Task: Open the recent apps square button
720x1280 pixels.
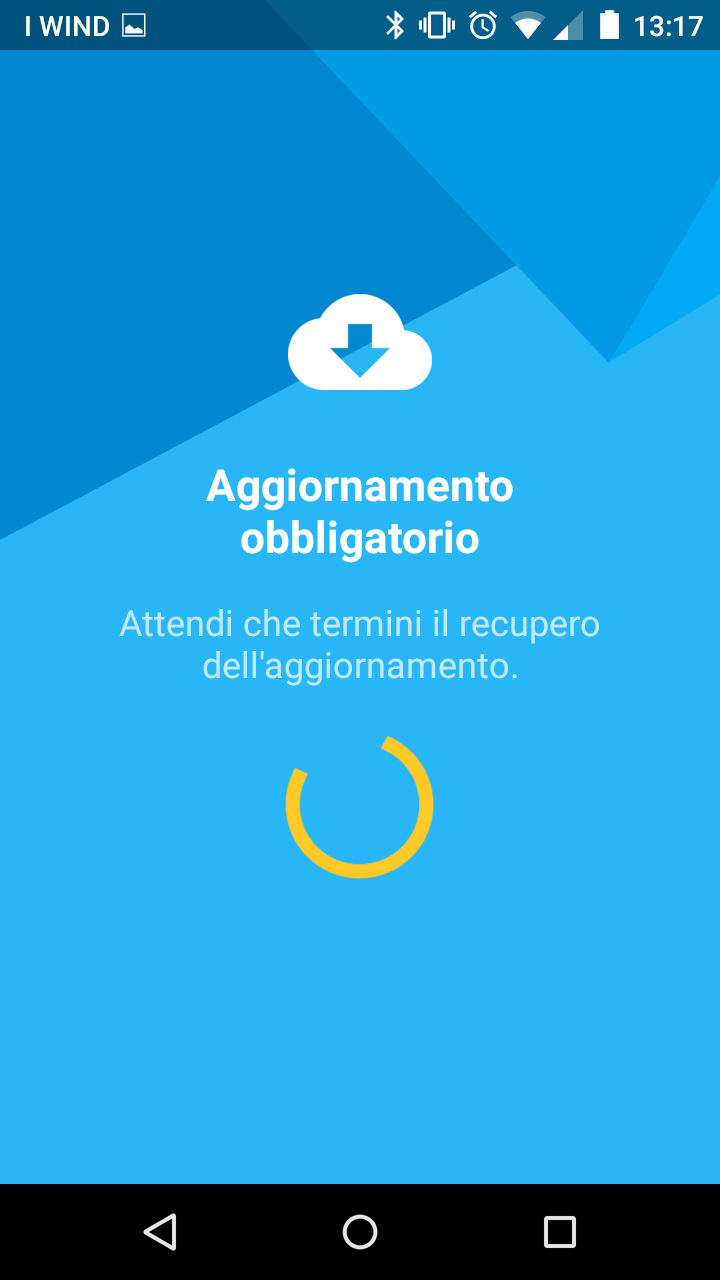Action: [x=560, y=1231]
